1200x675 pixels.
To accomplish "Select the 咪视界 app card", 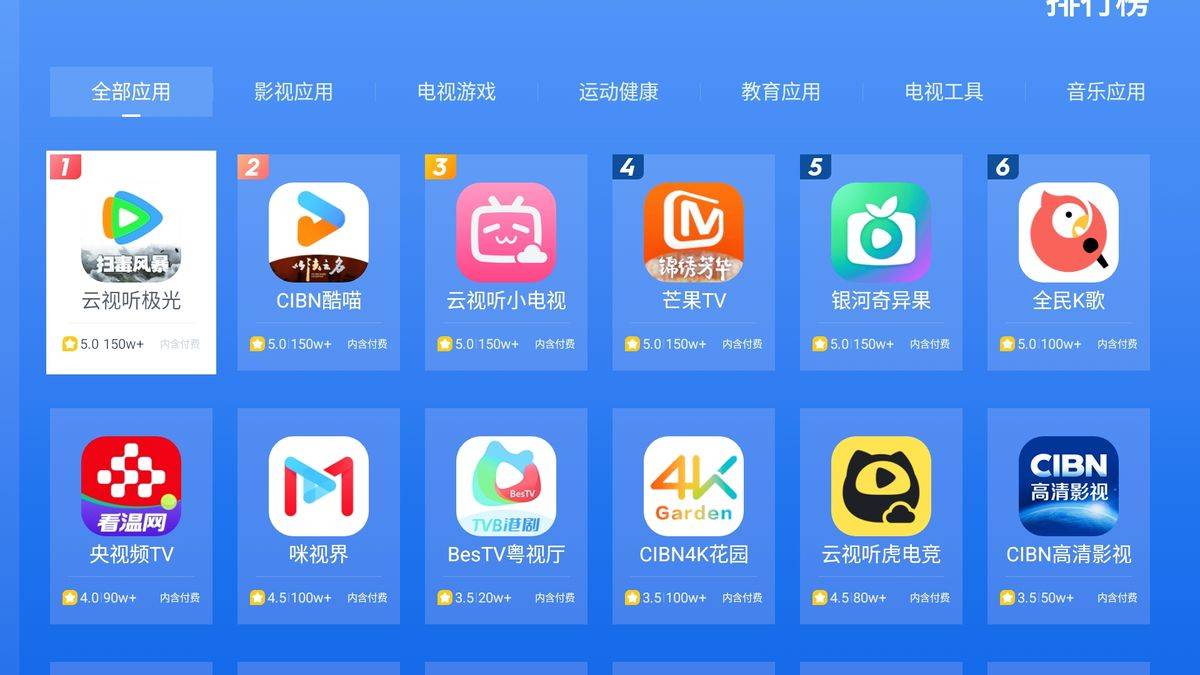I will coord(318,515).
